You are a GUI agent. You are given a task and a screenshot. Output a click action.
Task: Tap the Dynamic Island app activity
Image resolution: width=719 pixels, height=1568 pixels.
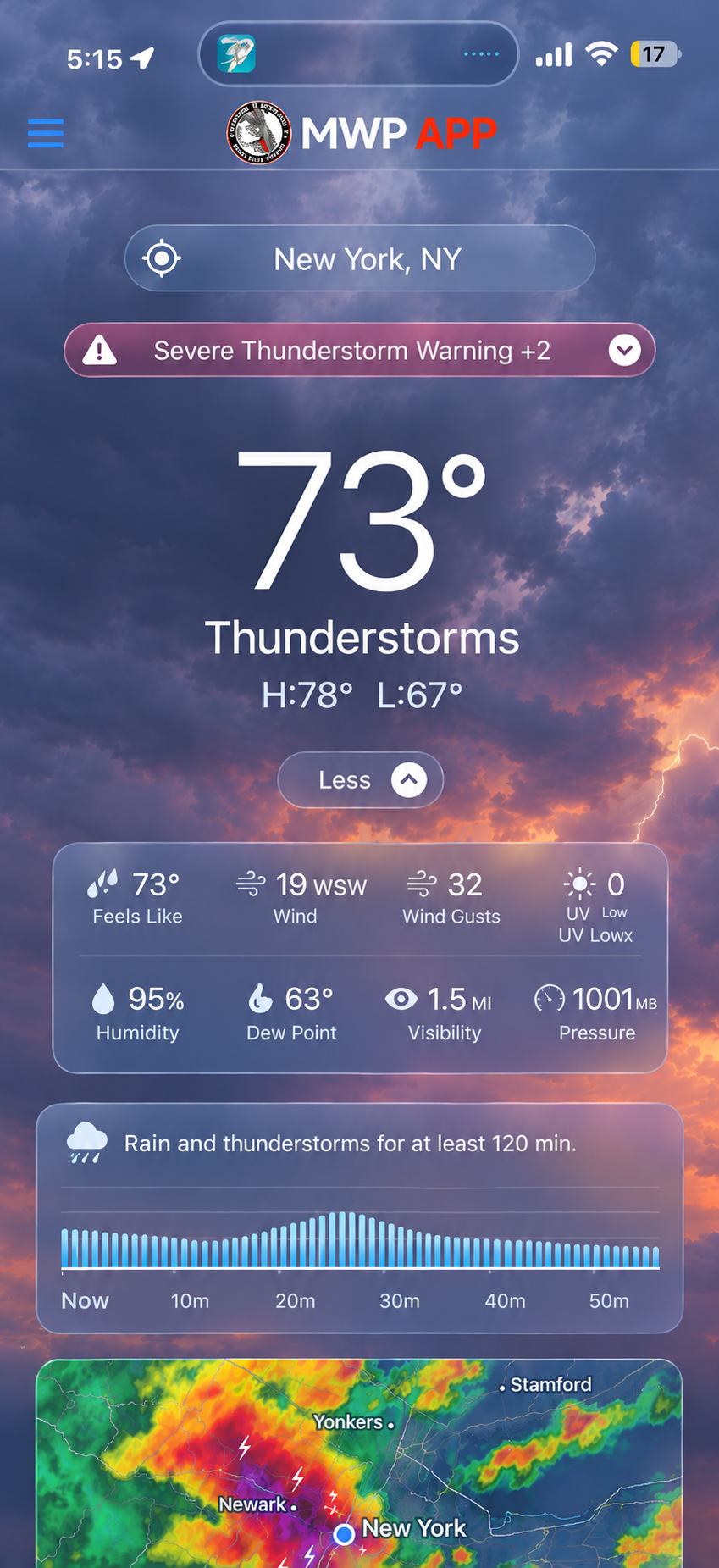pyautogui.click(x=358, y=54)
